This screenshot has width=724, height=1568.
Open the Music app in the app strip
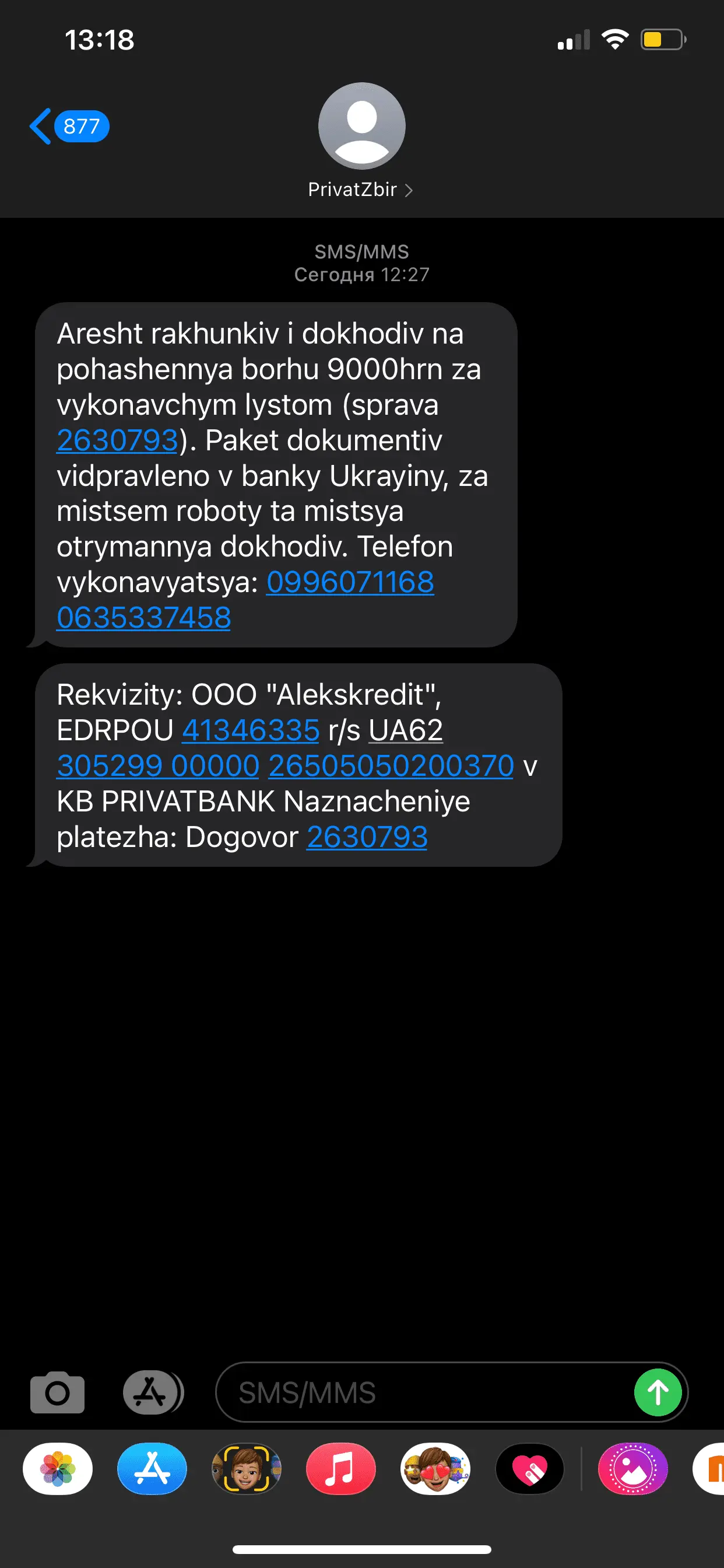click(340, 1469)
